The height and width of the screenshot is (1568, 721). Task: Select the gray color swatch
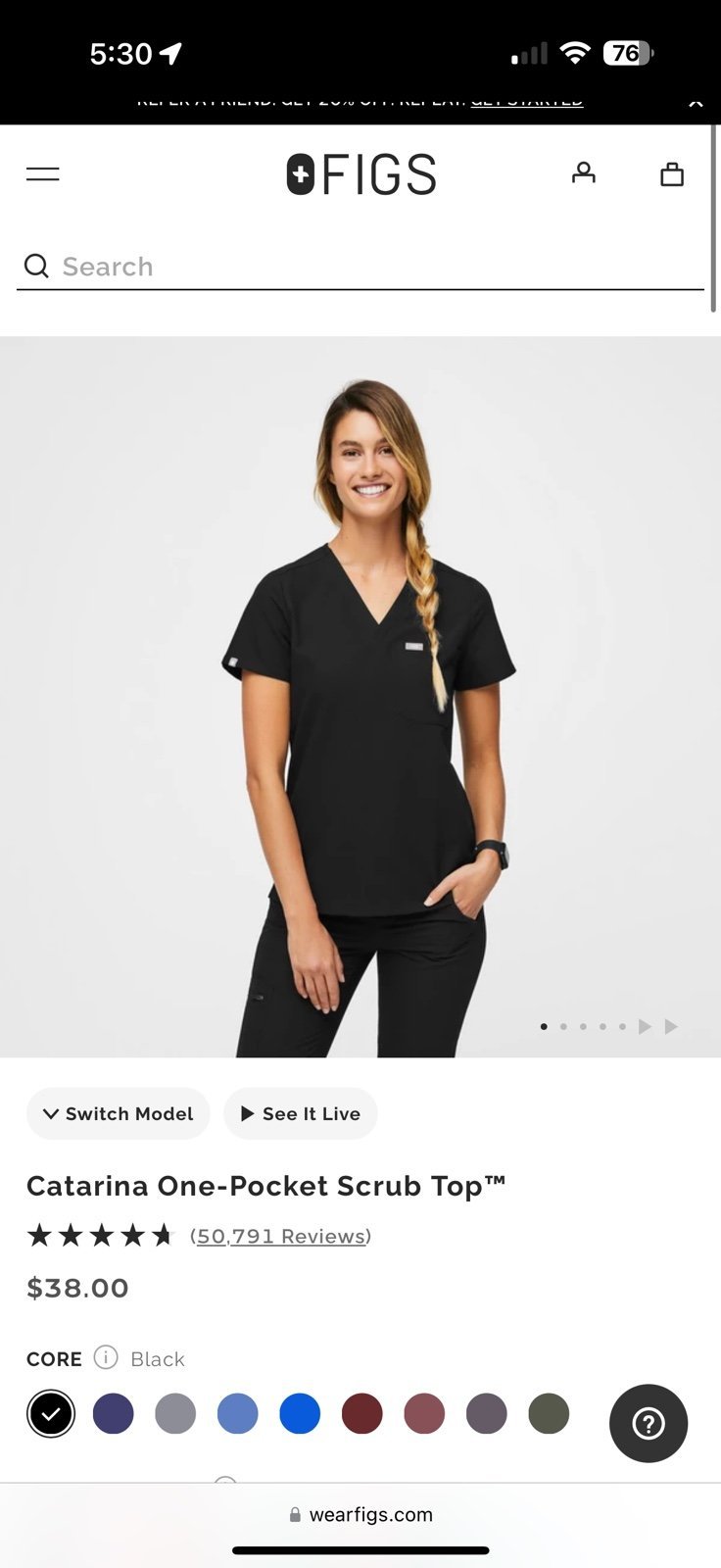click(175, 1414)
